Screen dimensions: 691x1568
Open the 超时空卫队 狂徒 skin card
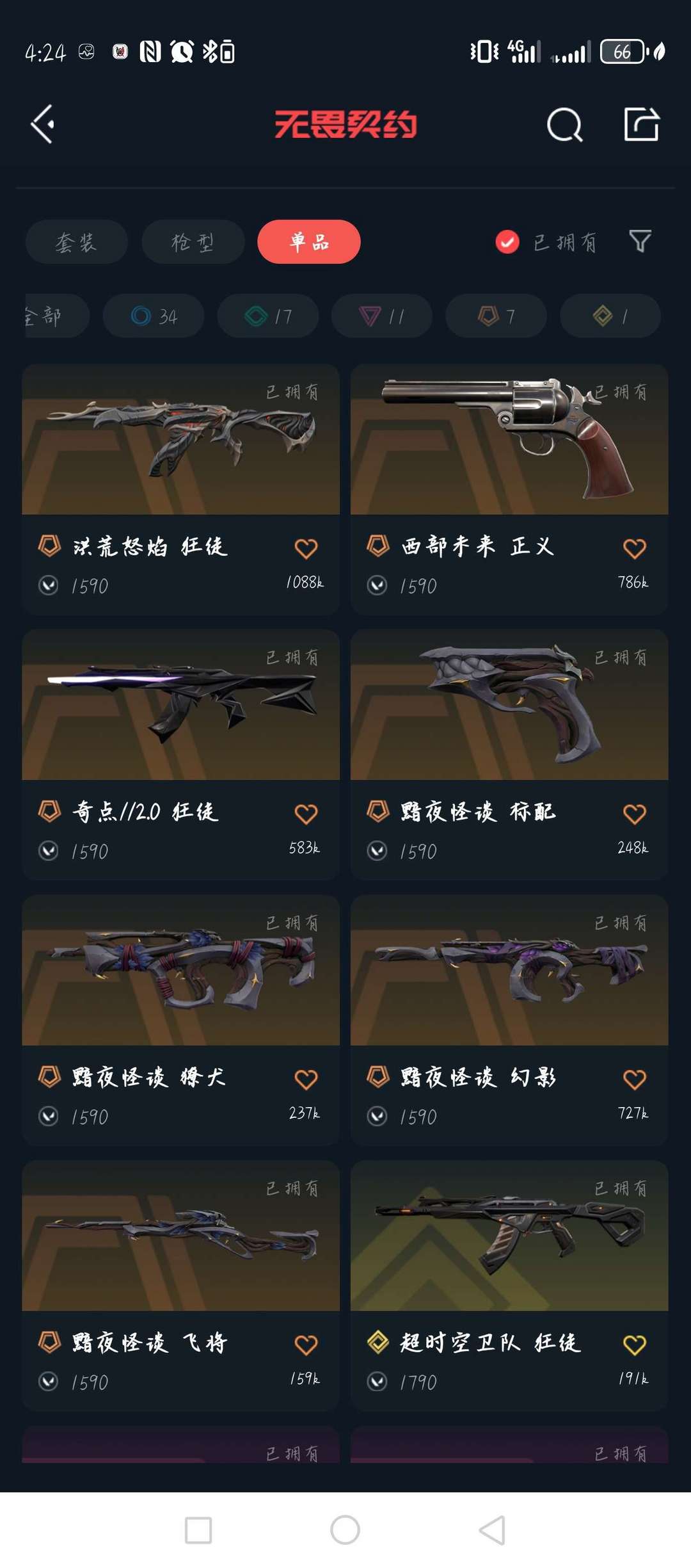(509, 1286)
